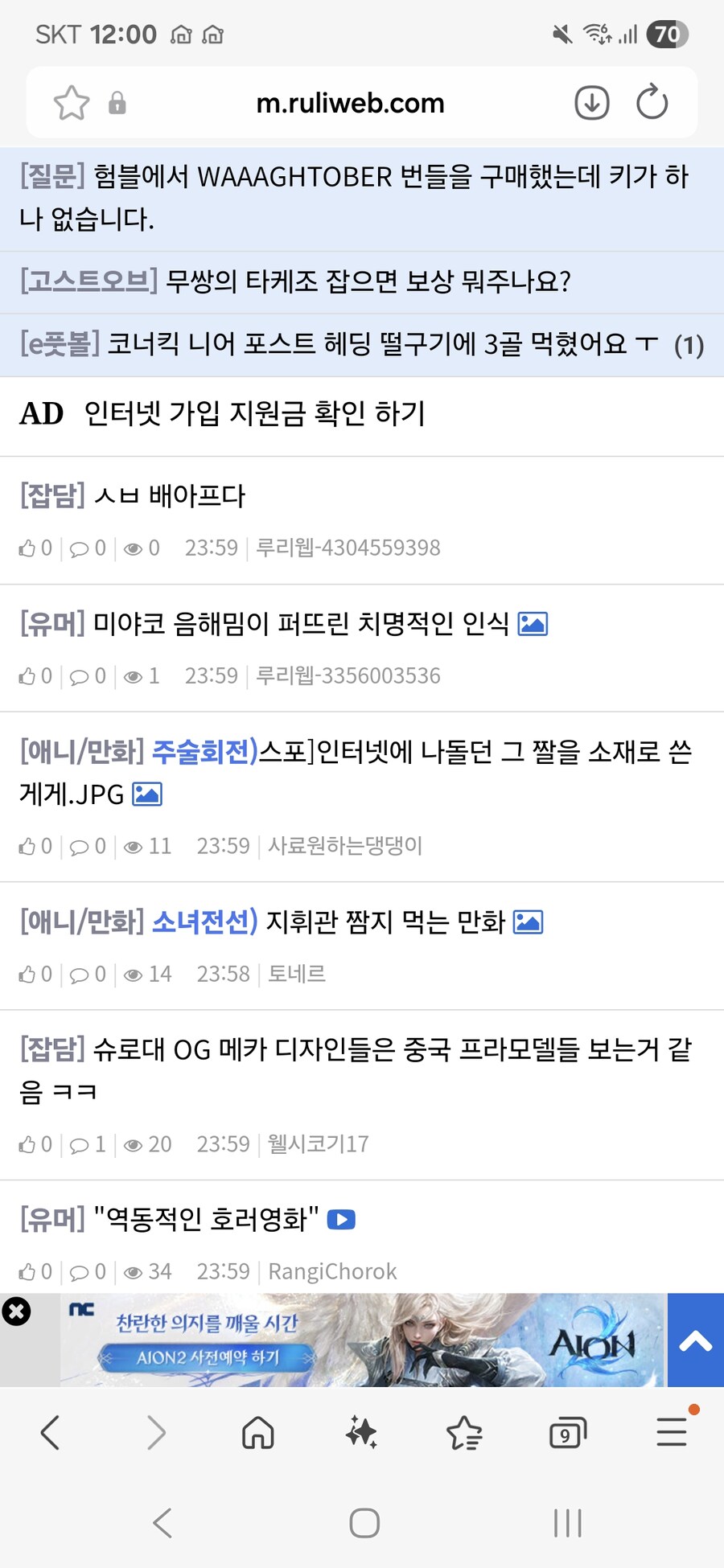Reload the current page
724x1568 pixels.
tap(652, 103)
